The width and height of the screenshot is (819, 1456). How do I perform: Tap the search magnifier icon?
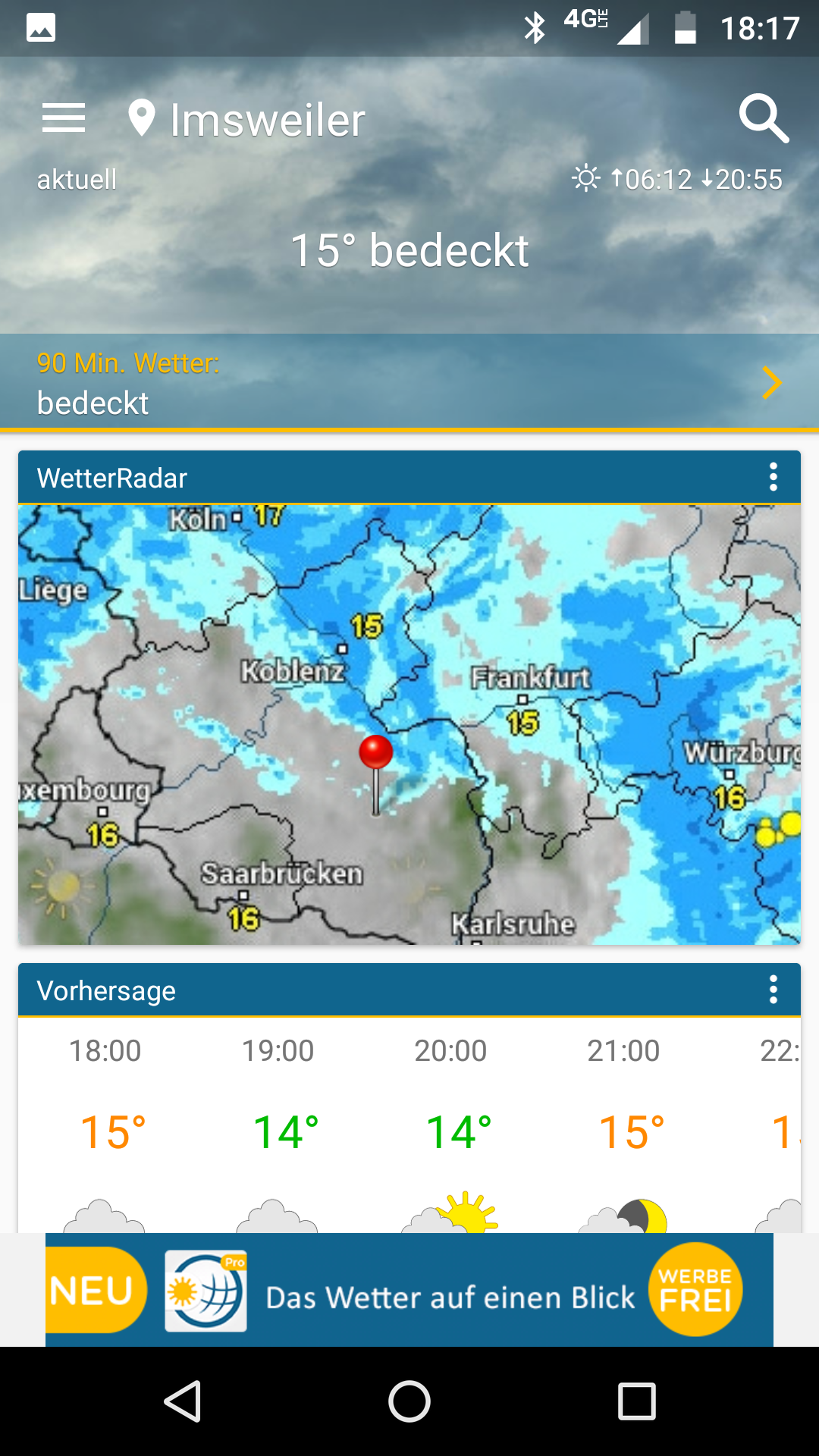coord(764,119)
